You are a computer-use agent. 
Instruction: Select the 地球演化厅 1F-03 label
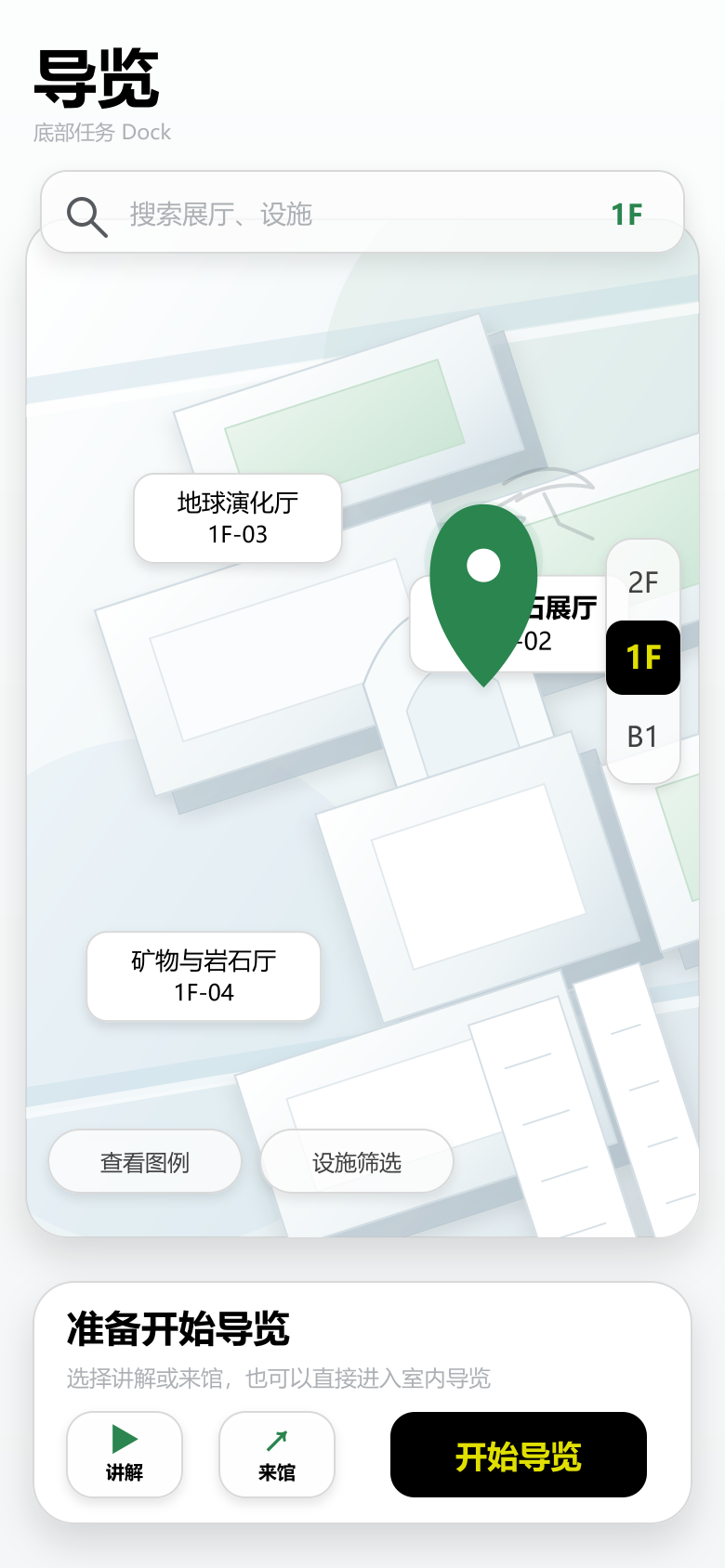(238, 518)
